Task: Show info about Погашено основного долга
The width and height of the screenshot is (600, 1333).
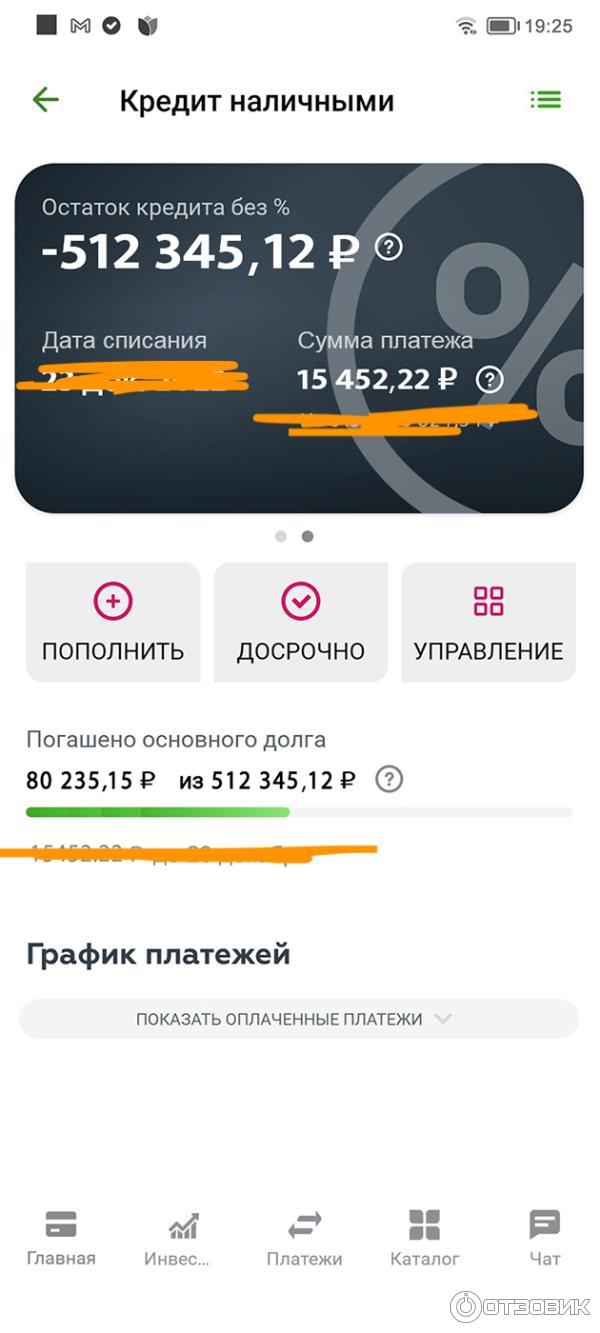Action: tap(388, 780)
